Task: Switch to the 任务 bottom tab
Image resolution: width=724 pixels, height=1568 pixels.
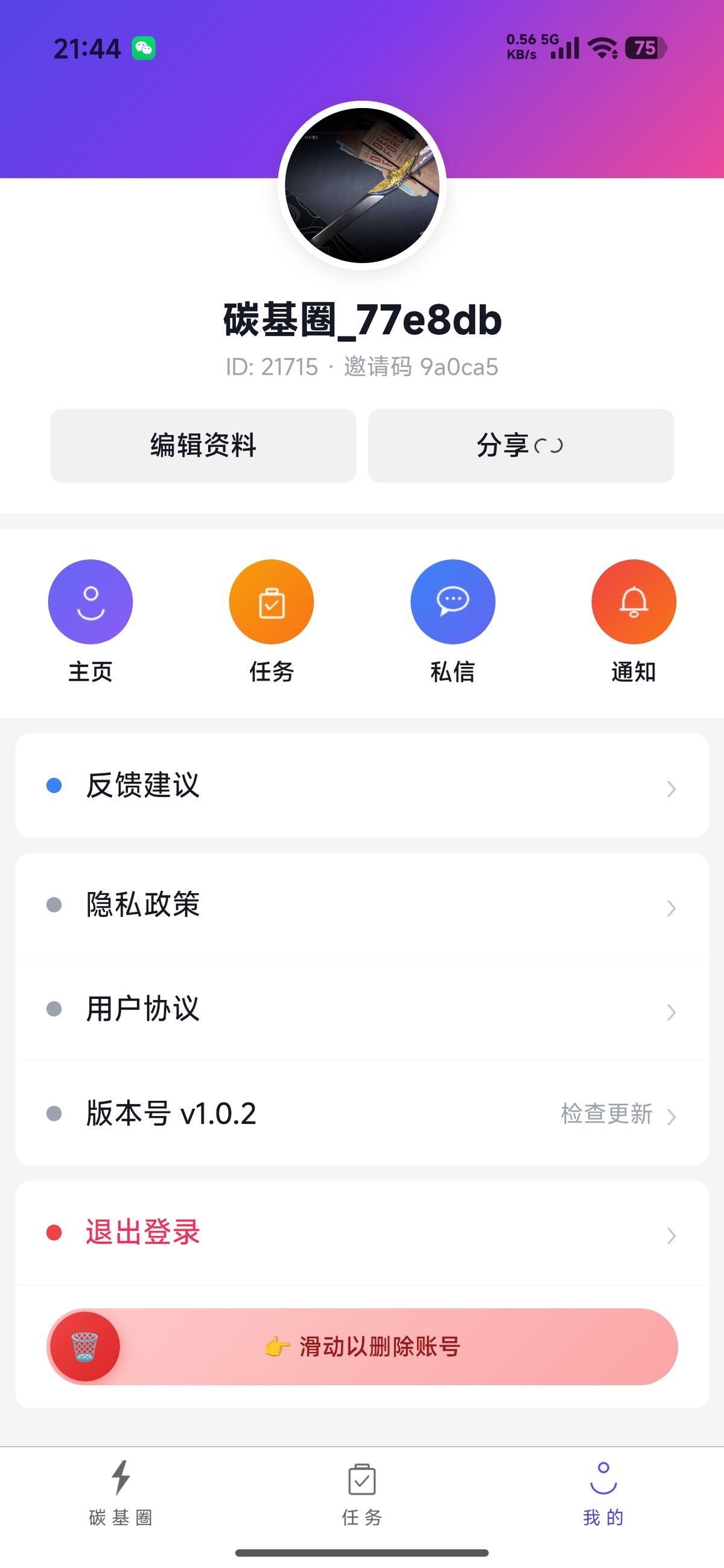Action: click(x=362, y=1493)
